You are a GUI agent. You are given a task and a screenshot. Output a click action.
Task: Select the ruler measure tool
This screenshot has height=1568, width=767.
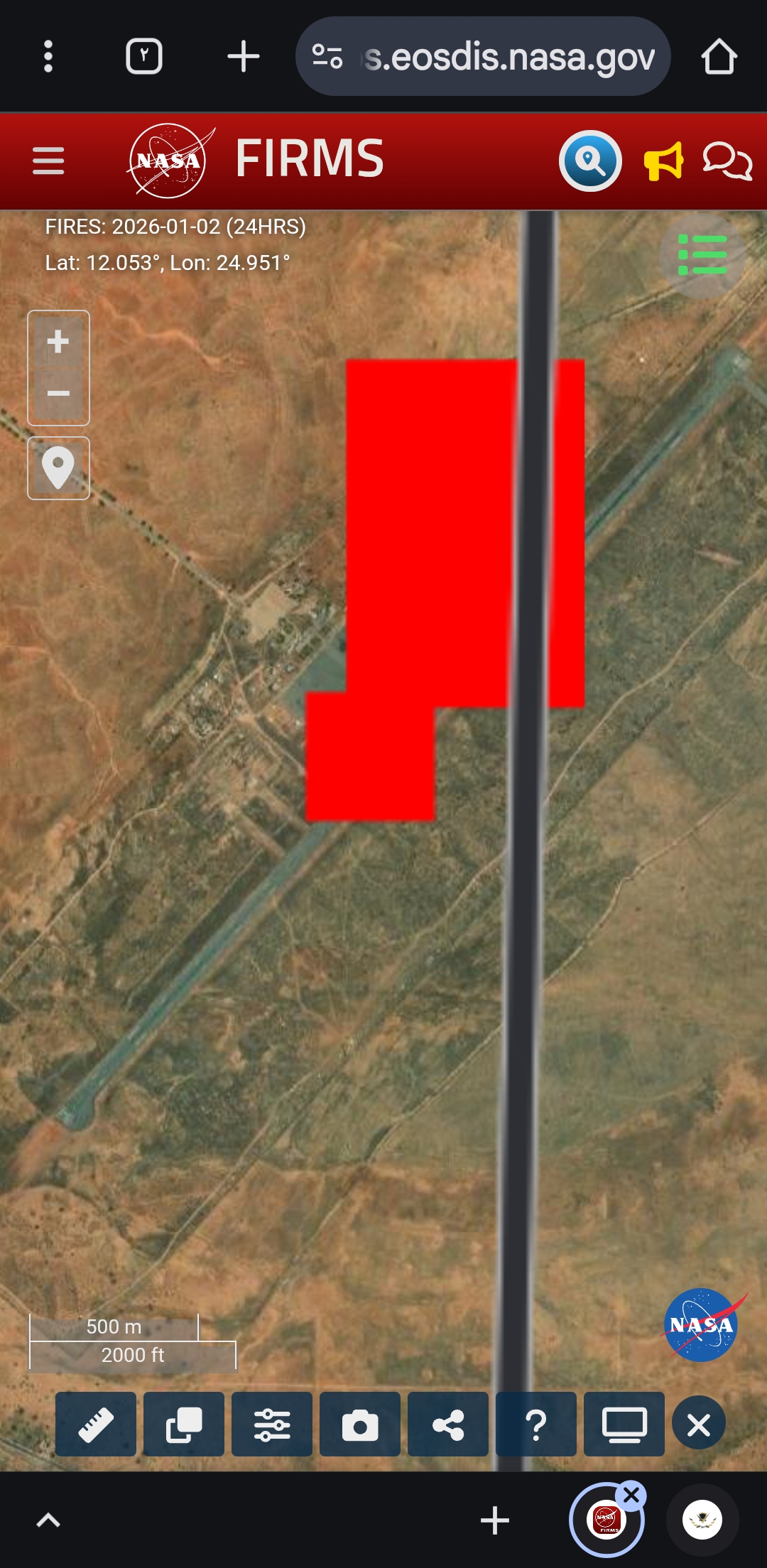click(x=96, y=1424)
